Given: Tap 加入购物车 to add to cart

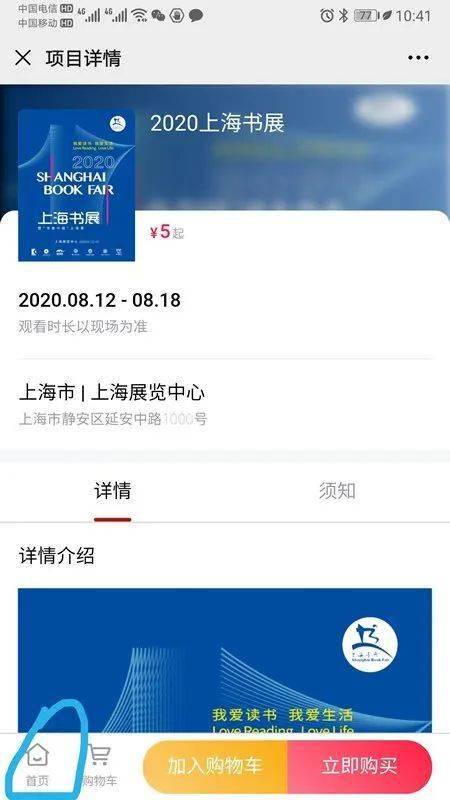Looking at the screenshot, I should coord(215,766).
